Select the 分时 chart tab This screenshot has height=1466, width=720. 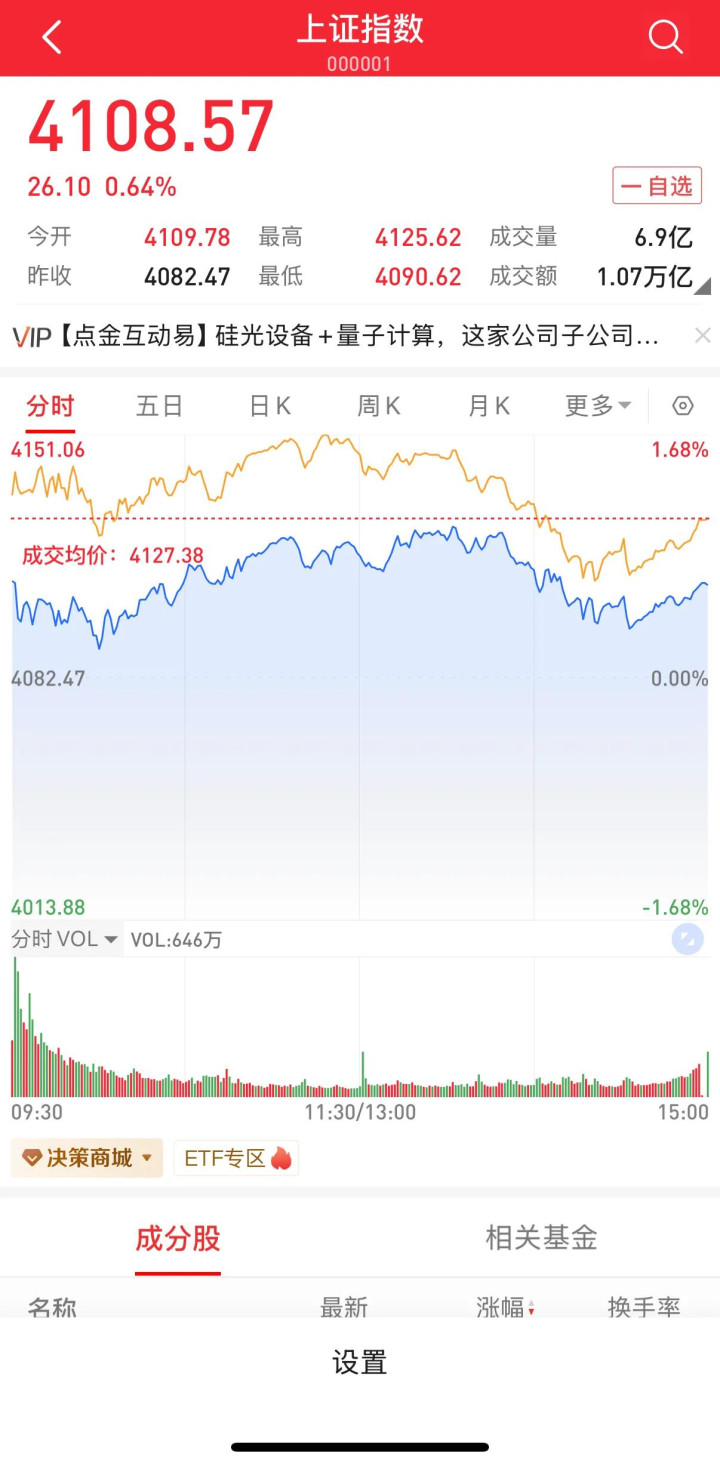[50, 406]
